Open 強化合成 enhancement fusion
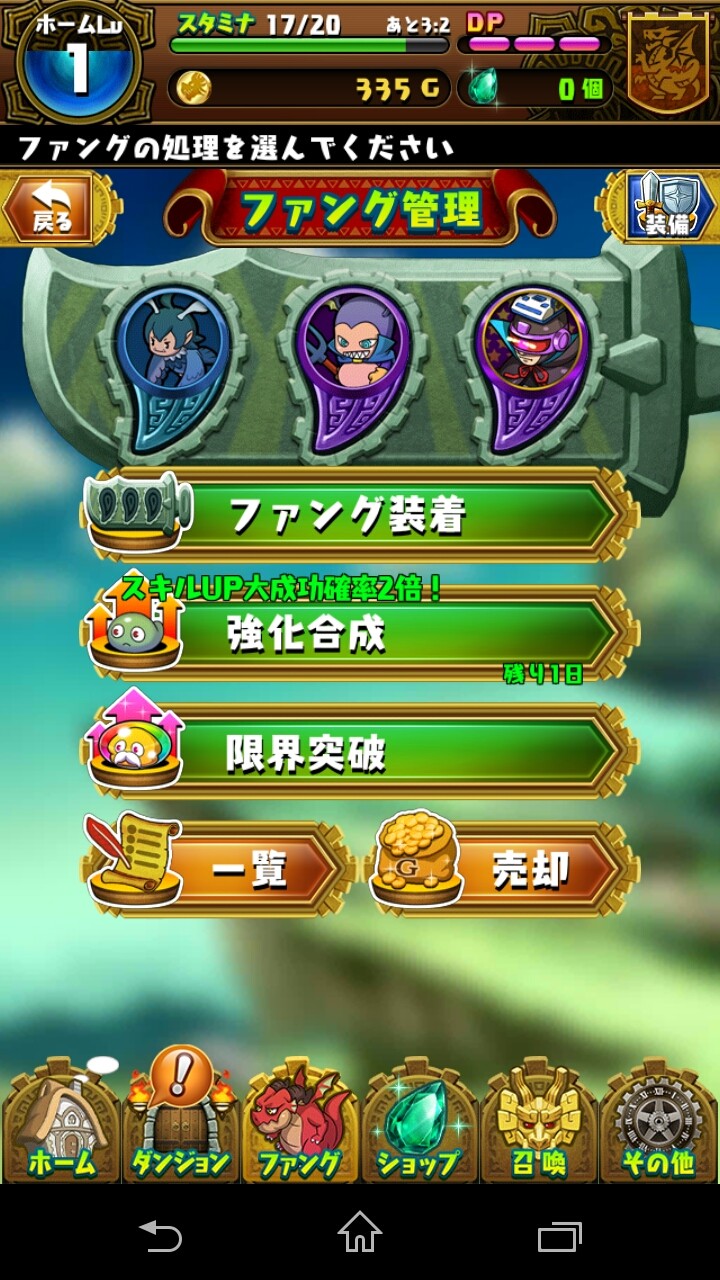Viewport: 720px width, 1280px height. point(360,634)
